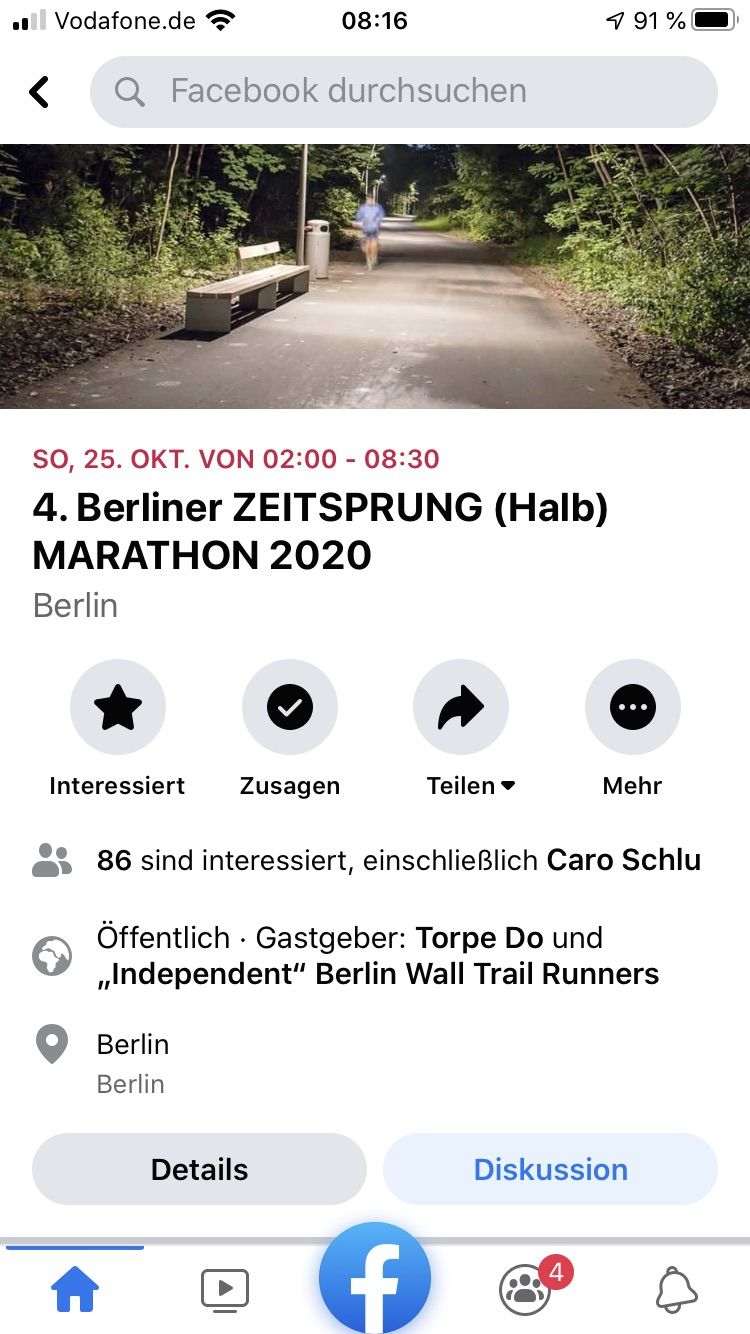The image size is (750, 1334).
Task: Tap the central Facebook logo button
Action: pyautogui.click(x=375, y=1280)
